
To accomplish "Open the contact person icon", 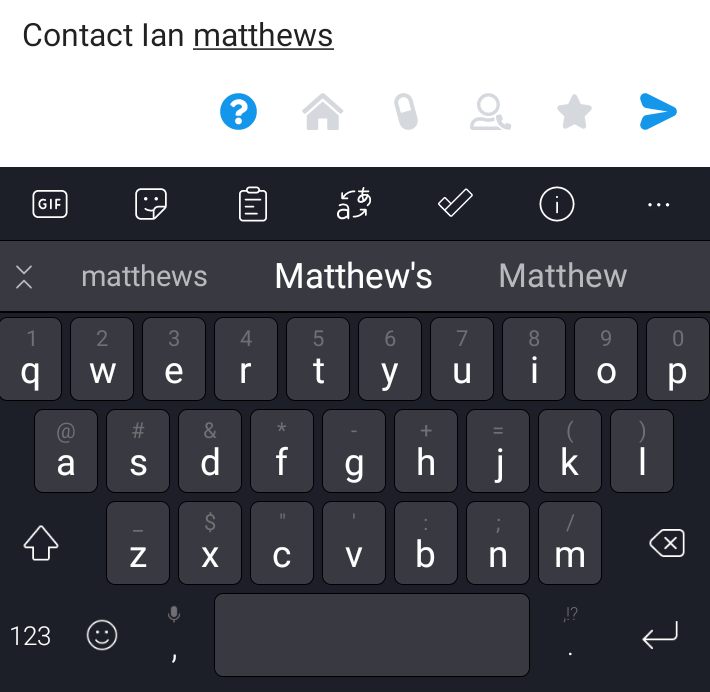I will 490,112.
